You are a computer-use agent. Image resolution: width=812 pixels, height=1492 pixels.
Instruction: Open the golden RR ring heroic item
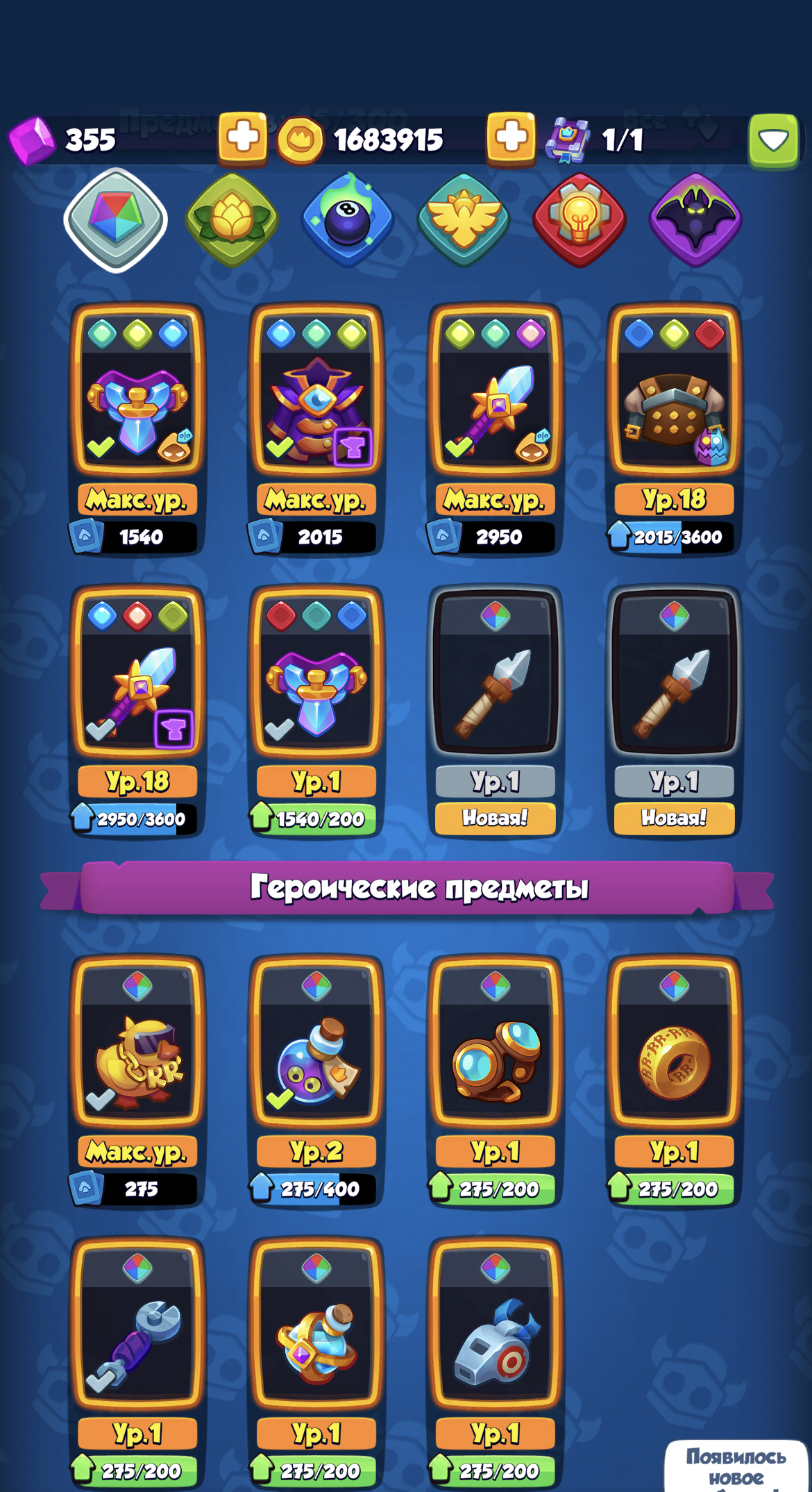(x=675, y=1081)
